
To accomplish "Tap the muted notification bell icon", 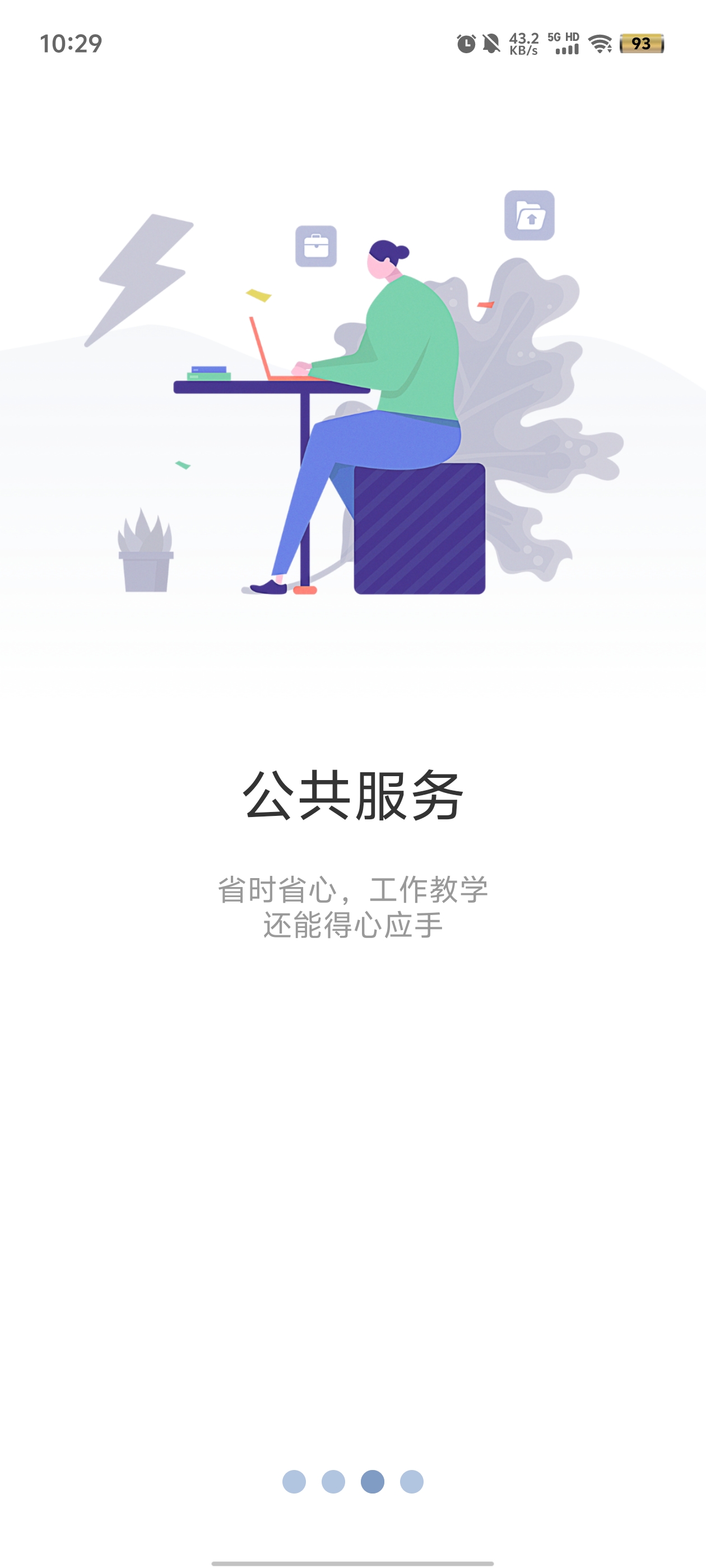I will (x=491, y=44).
